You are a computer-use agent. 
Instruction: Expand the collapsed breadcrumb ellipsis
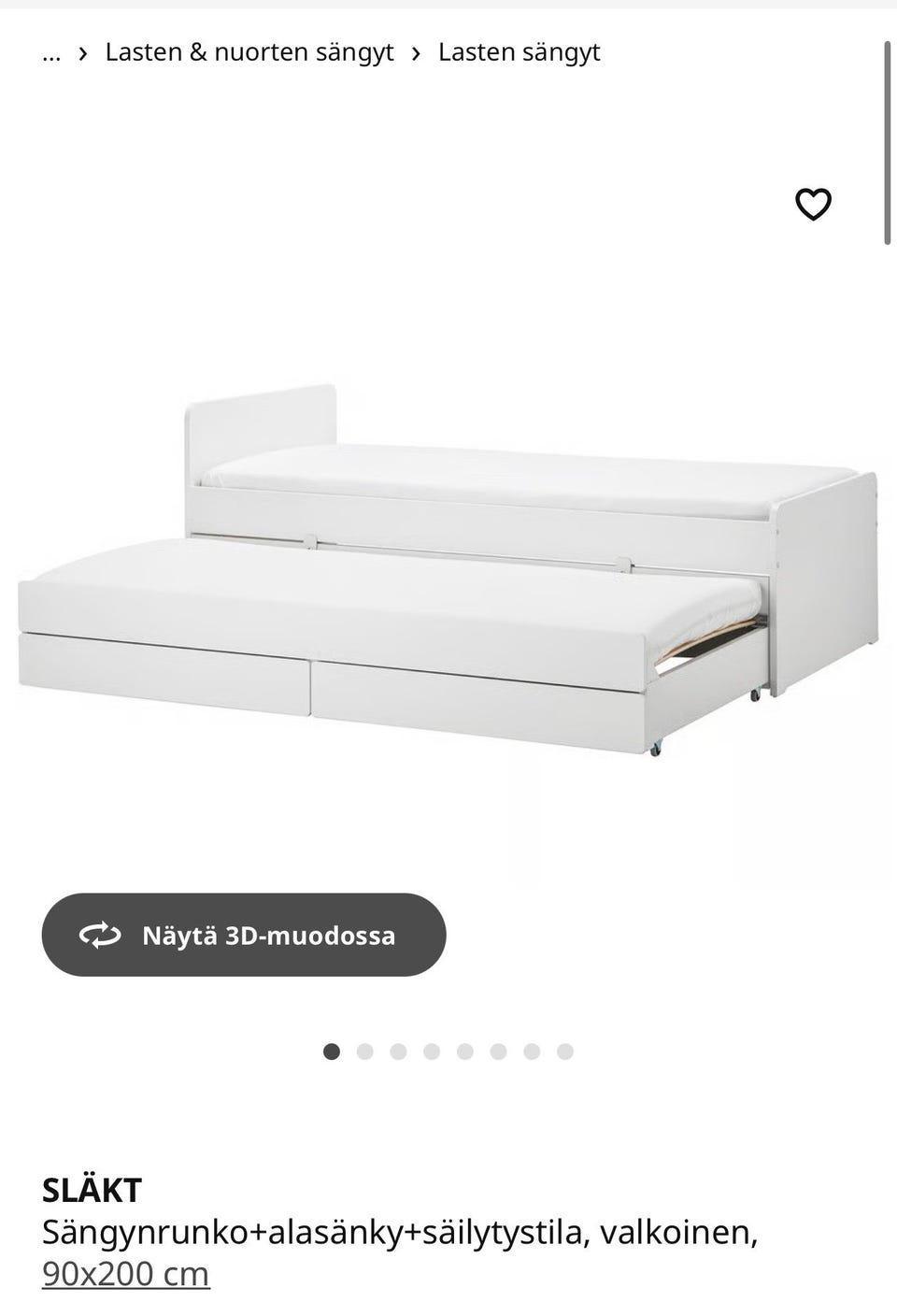(x=51, y=52)
